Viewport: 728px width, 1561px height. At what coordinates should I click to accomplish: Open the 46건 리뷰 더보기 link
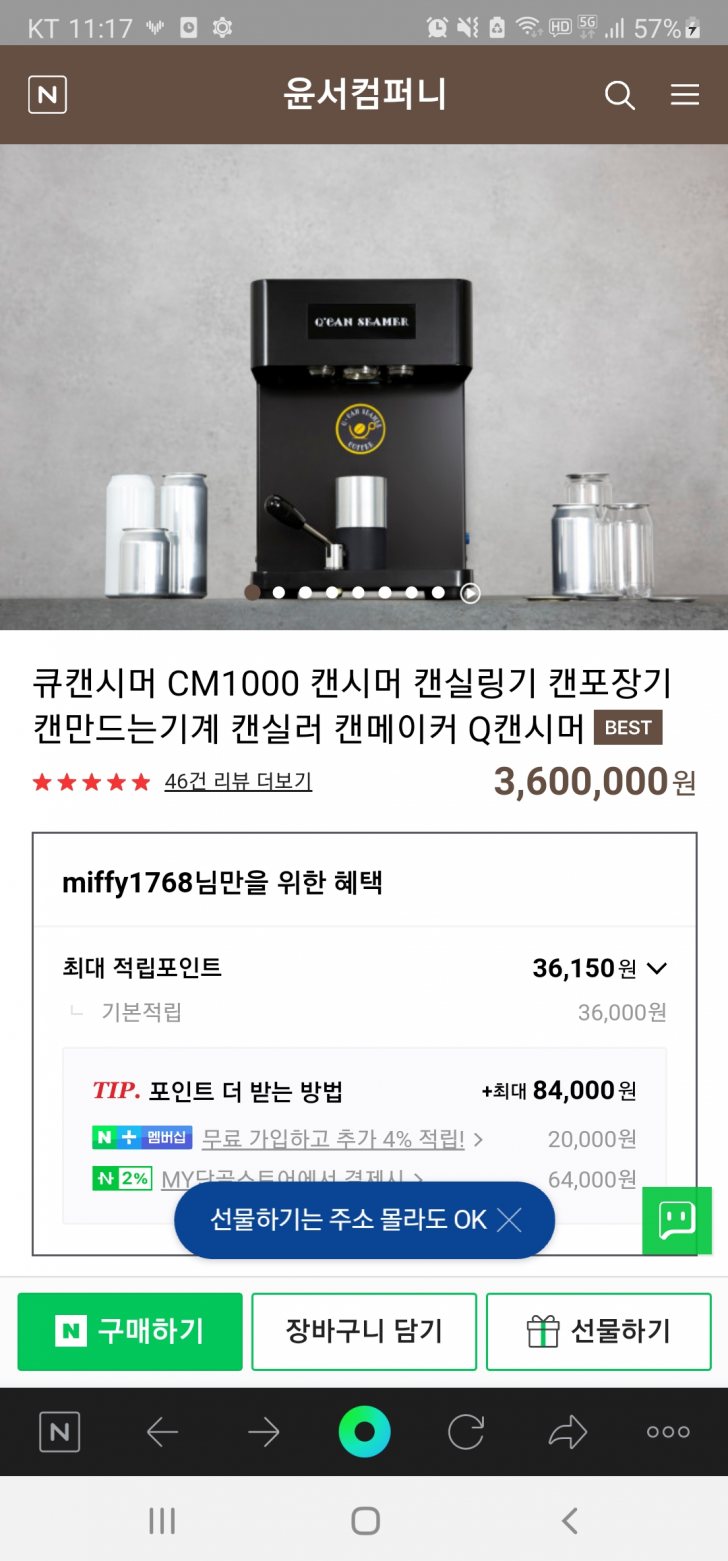238,781
